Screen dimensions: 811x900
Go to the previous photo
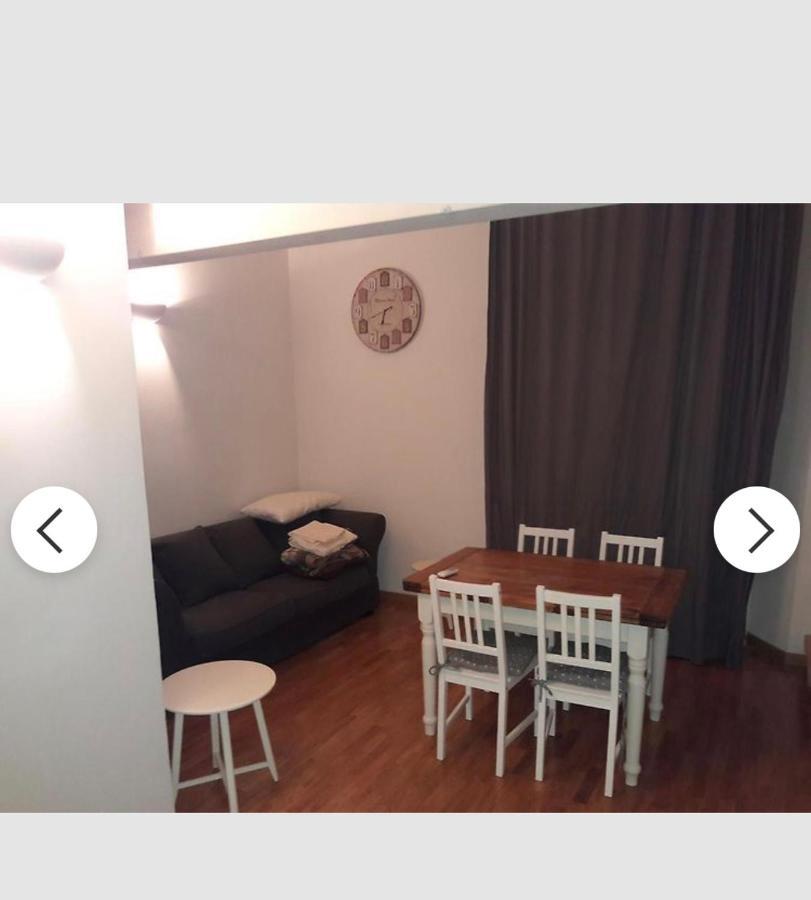54,530
